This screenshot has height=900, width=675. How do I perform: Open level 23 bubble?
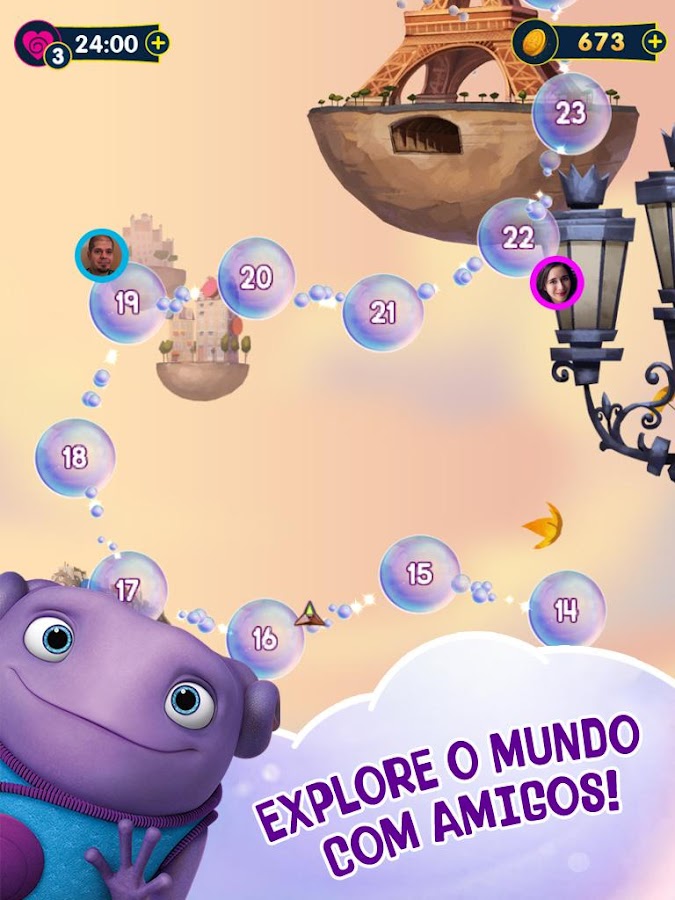[x=570, y=113]
